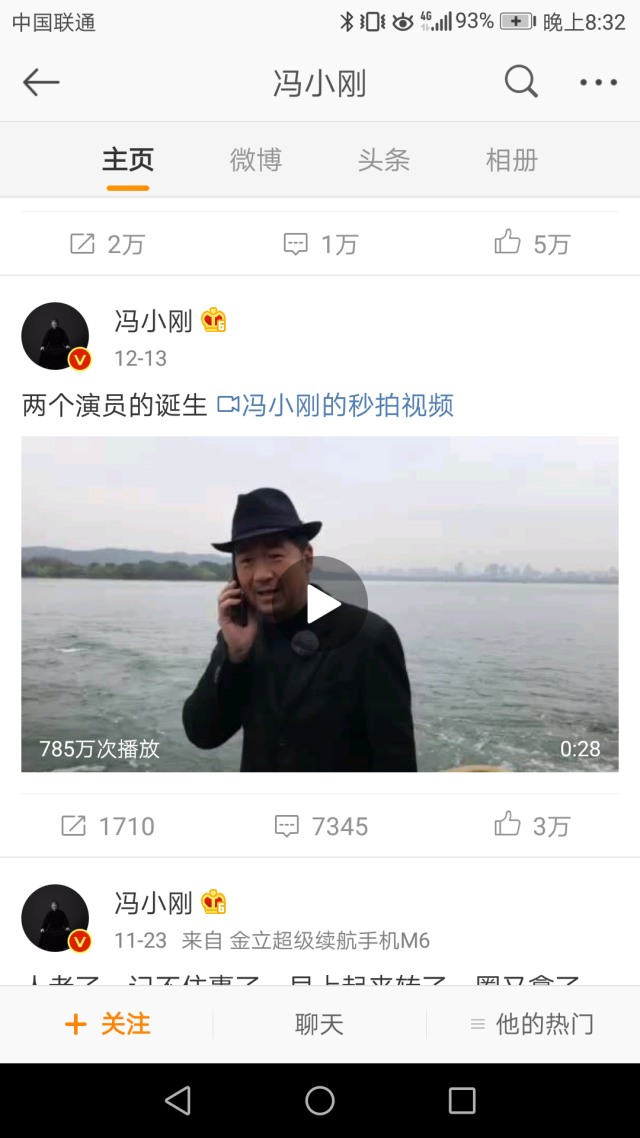
Task: Open the three-dot overflow menu
Action: (598, 82)
